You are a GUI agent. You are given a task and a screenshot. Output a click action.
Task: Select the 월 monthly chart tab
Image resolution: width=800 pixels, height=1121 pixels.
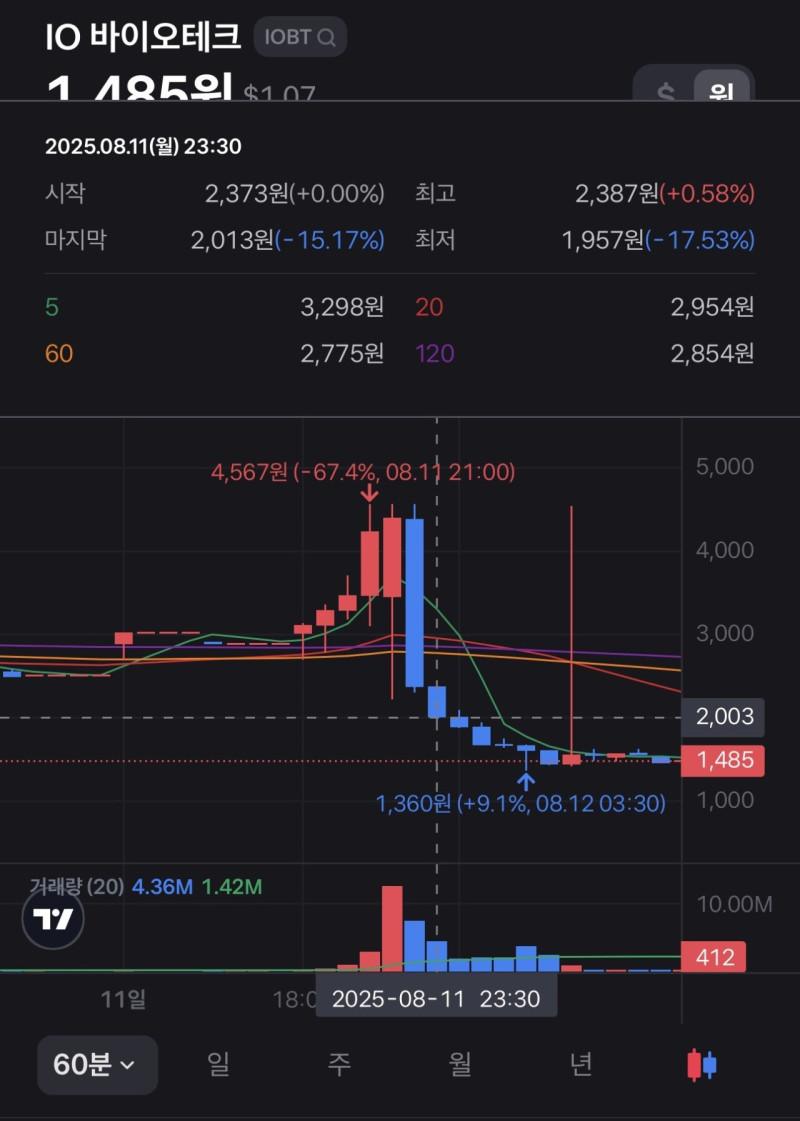coord(460,1065)
